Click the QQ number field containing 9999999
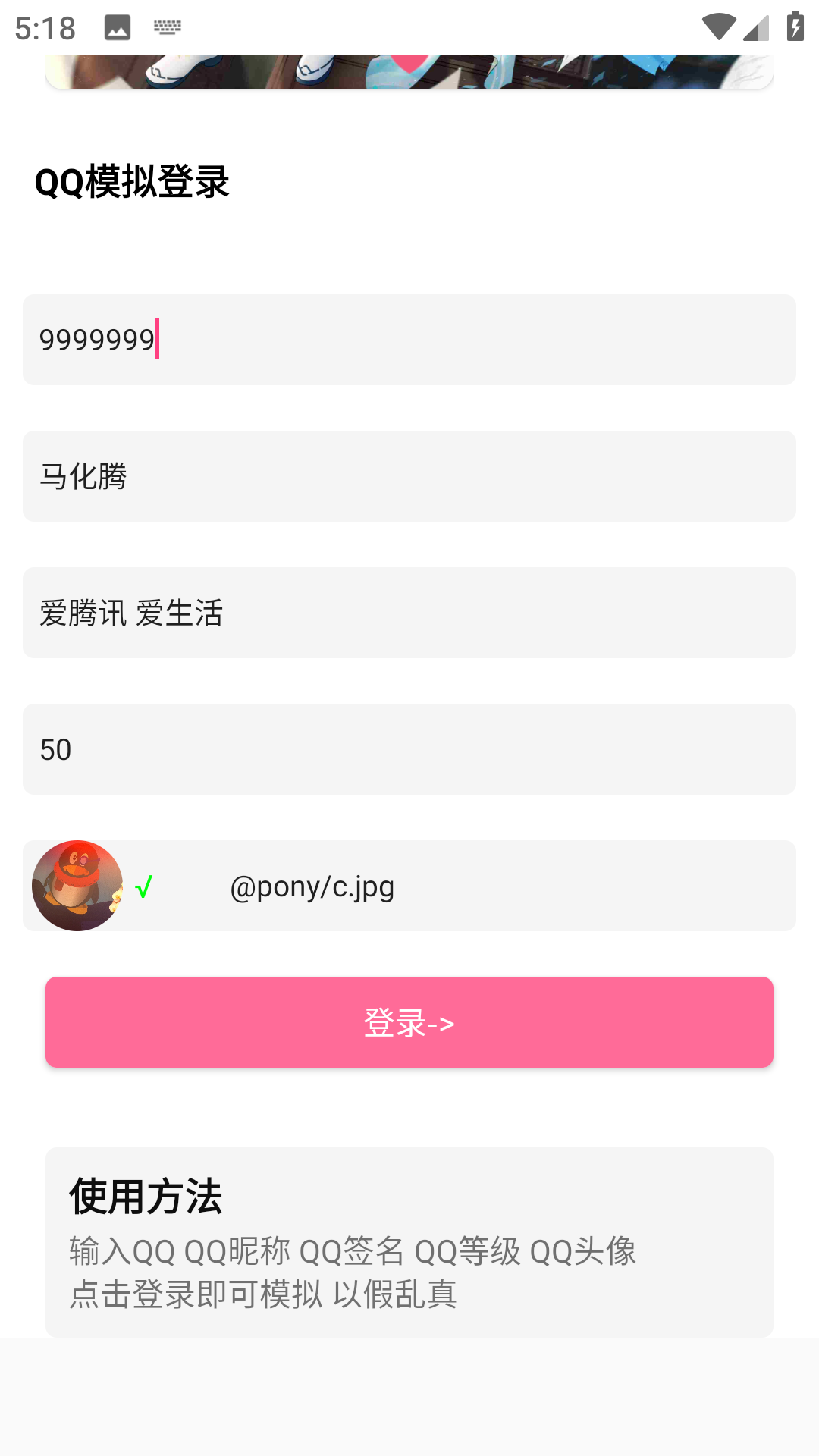This screenshot has width=819, height=1456. (x=409, y=339)
